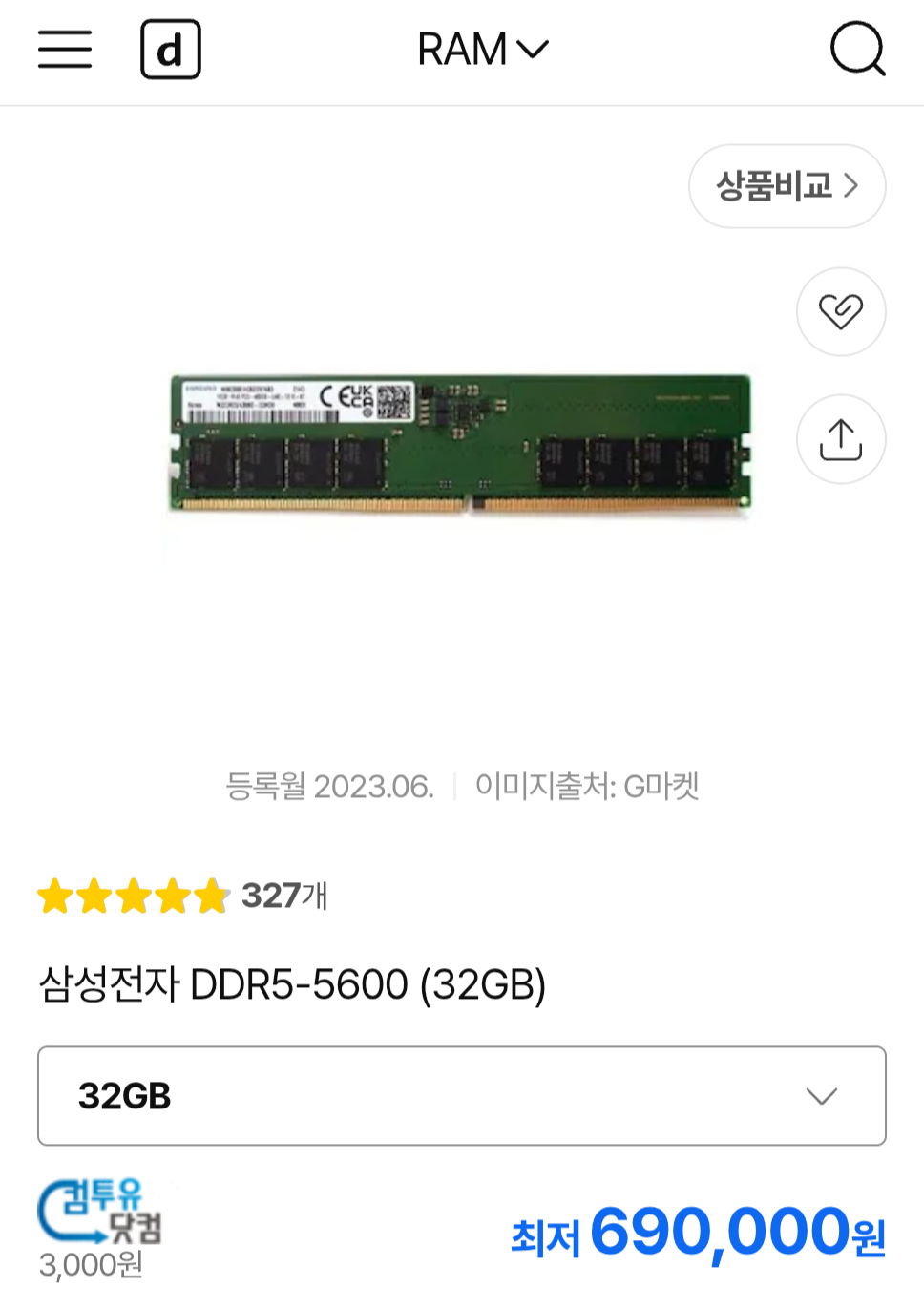This screenshot has width=924, height=1309.
Task: Add product to wishlist with heart icon
Action: [841, 311]
